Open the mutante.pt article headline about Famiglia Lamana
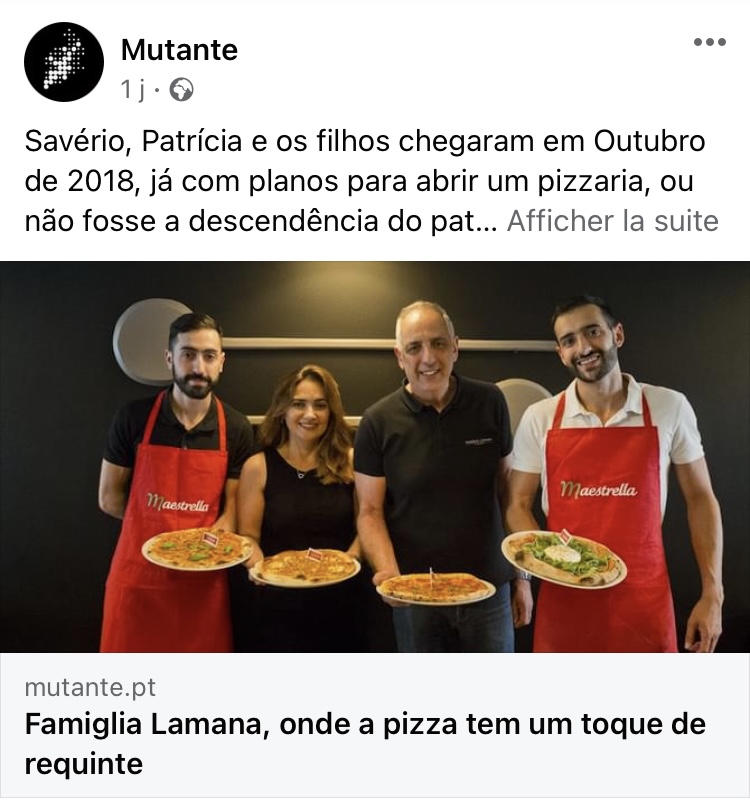This screenshot has width=750, height=806. click(364, 744)
